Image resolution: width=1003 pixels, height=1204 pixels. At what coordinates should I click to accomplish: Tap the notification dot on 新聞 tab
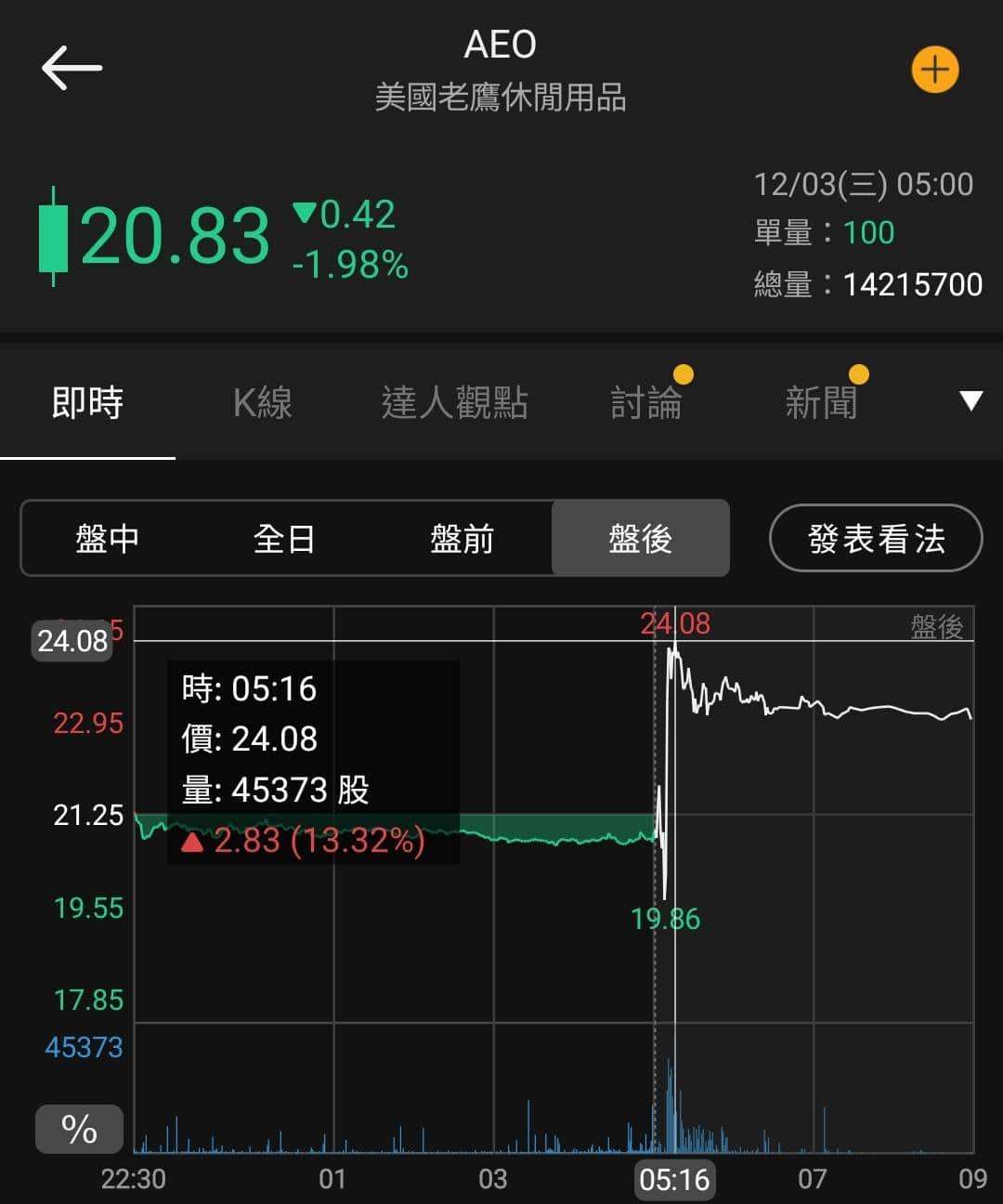859,375
